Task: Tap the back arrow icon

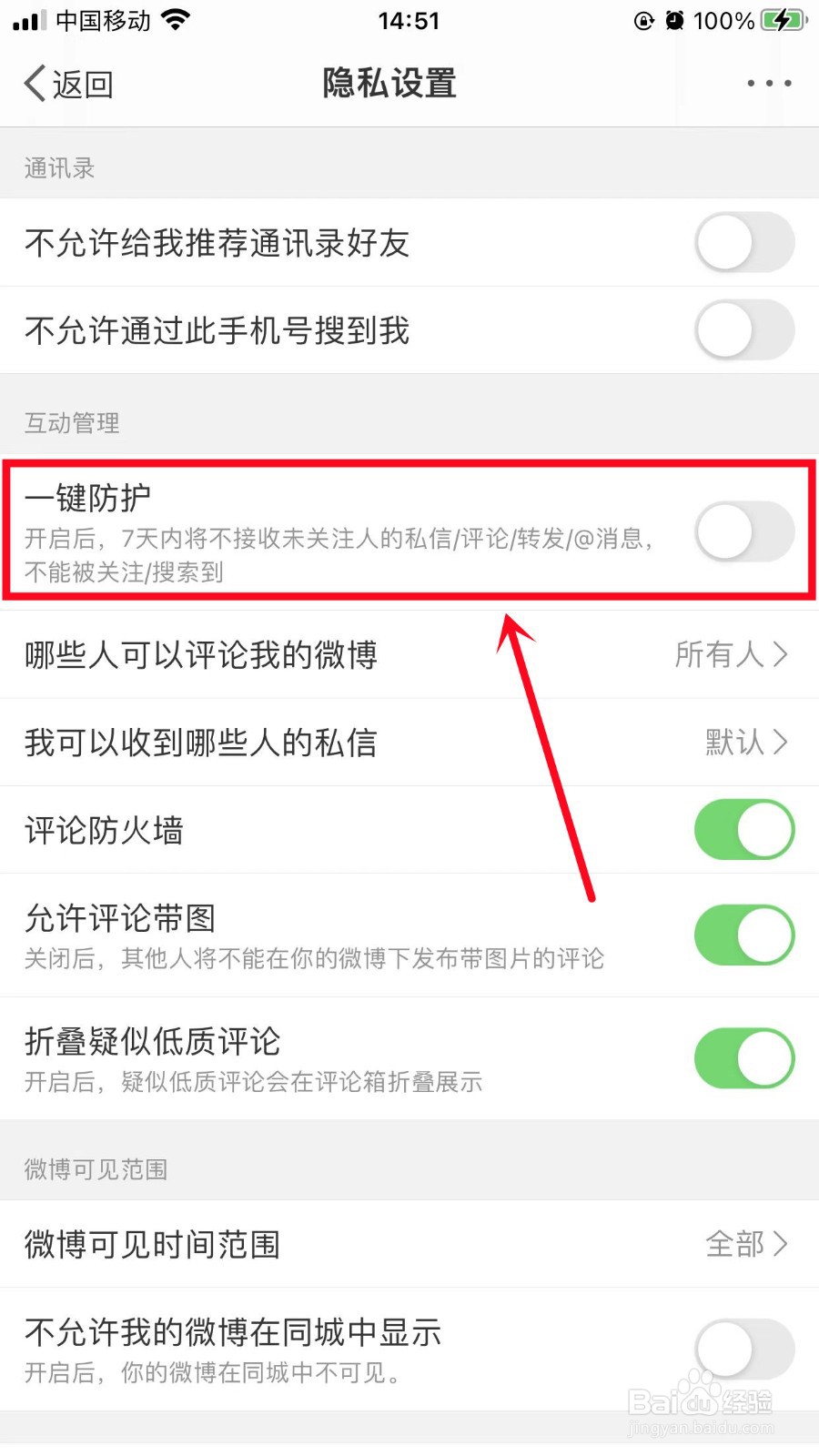Action: point(34,83)
